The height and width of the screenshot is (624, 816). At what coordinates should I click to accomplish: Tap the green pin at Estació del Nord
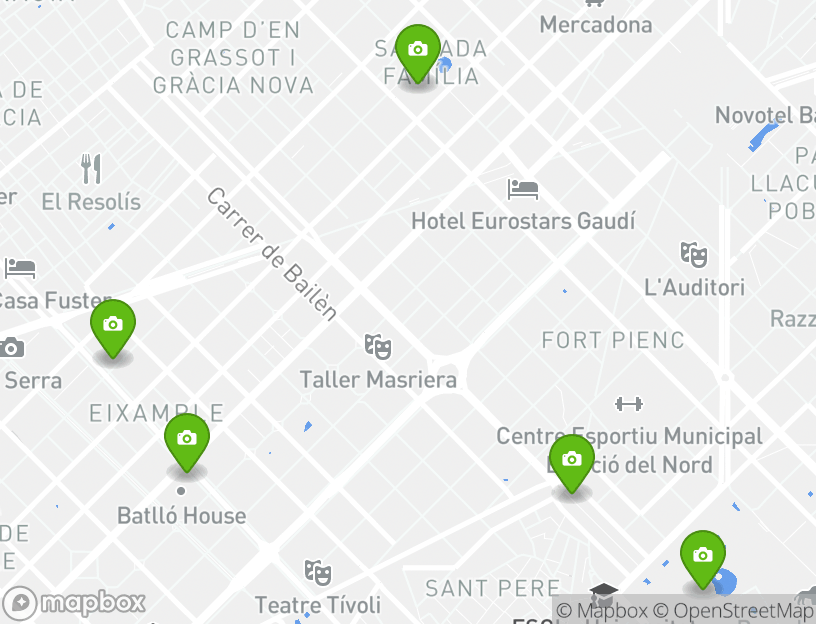click(571, 460)
